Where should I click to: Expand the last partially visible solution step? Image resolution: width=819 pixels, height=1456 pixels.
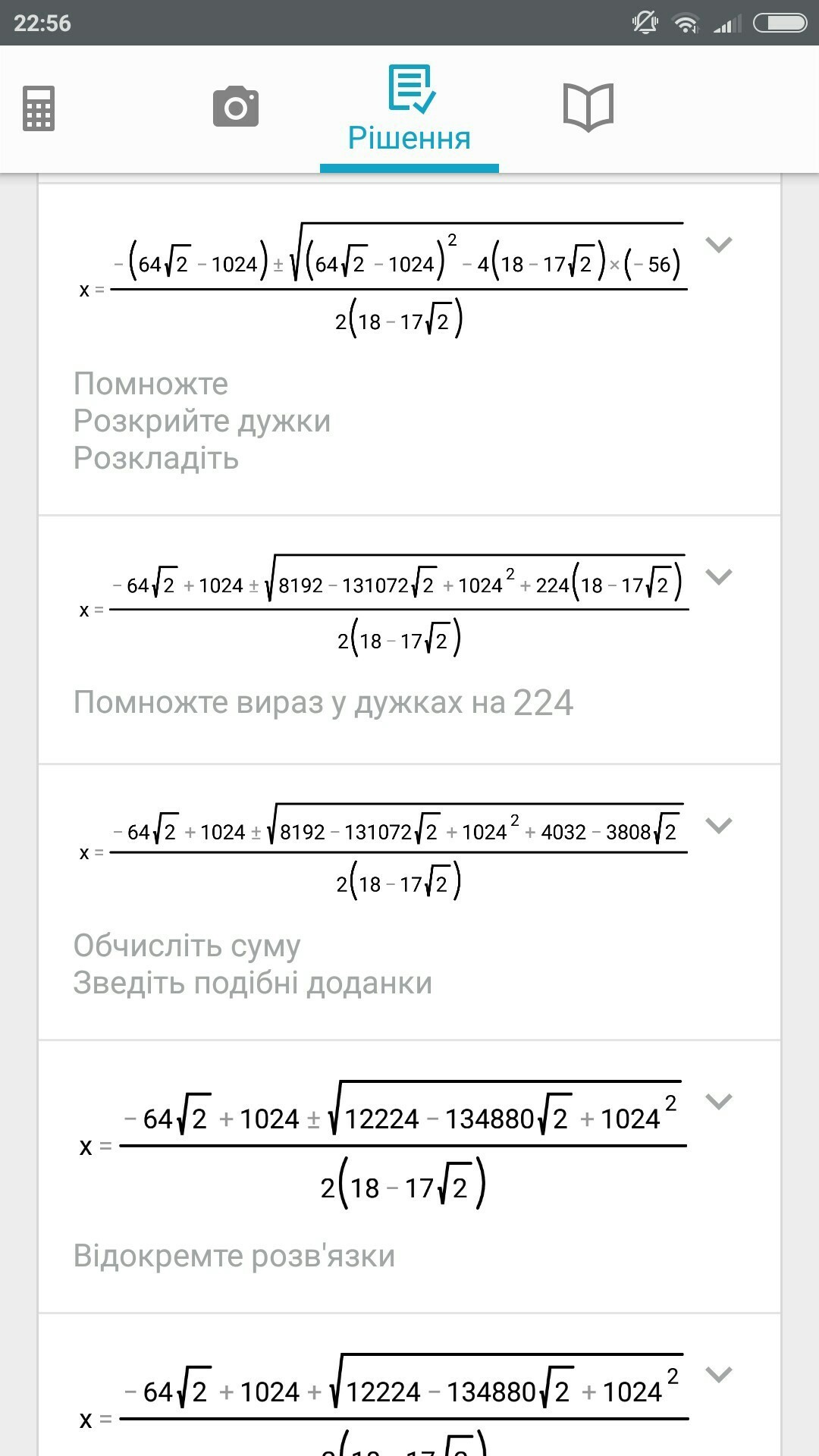[718, 1374]
